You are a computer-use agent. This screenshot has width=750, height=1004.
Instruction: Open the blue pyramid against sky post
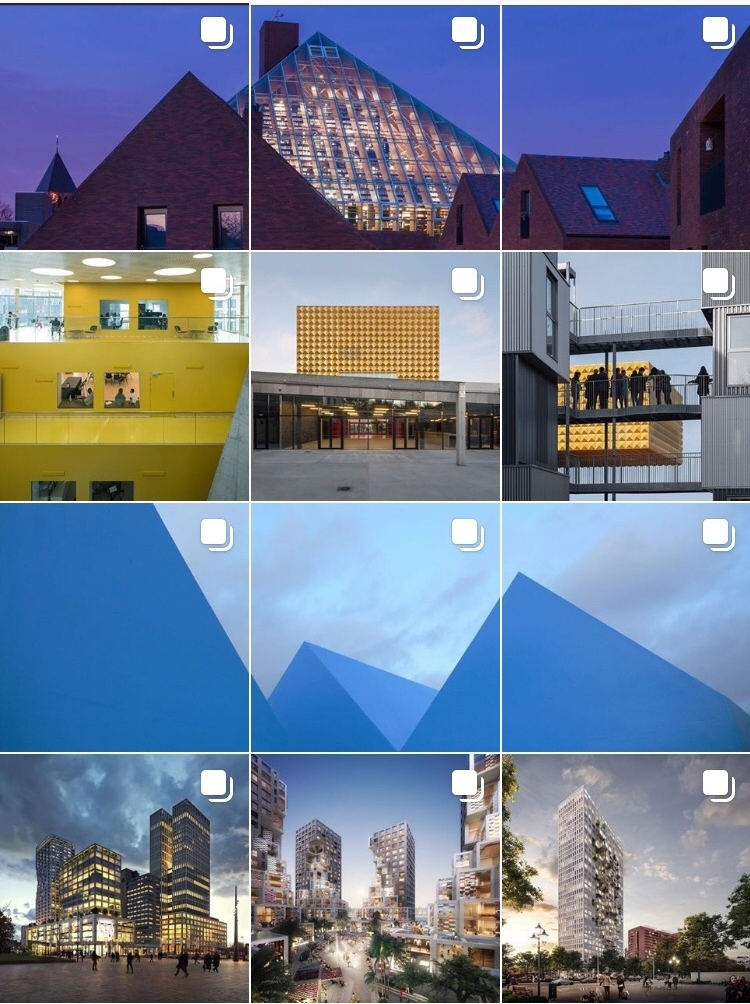(626, 627)
